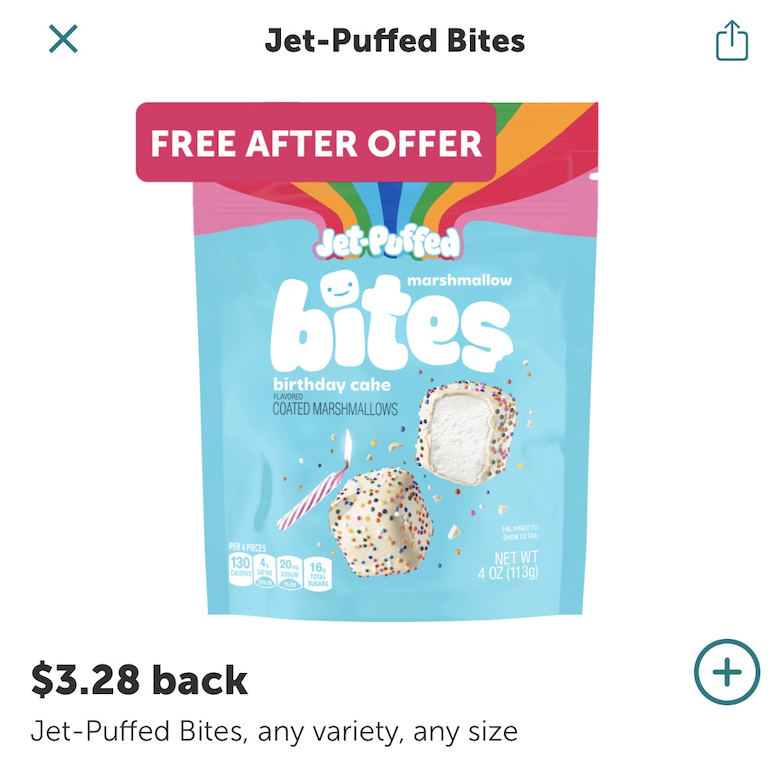Image resolution: width=780 pixels, height=772 pixels.
Task: Close the Jet-Puffed Bites offer
Action: tap(63, 40)
